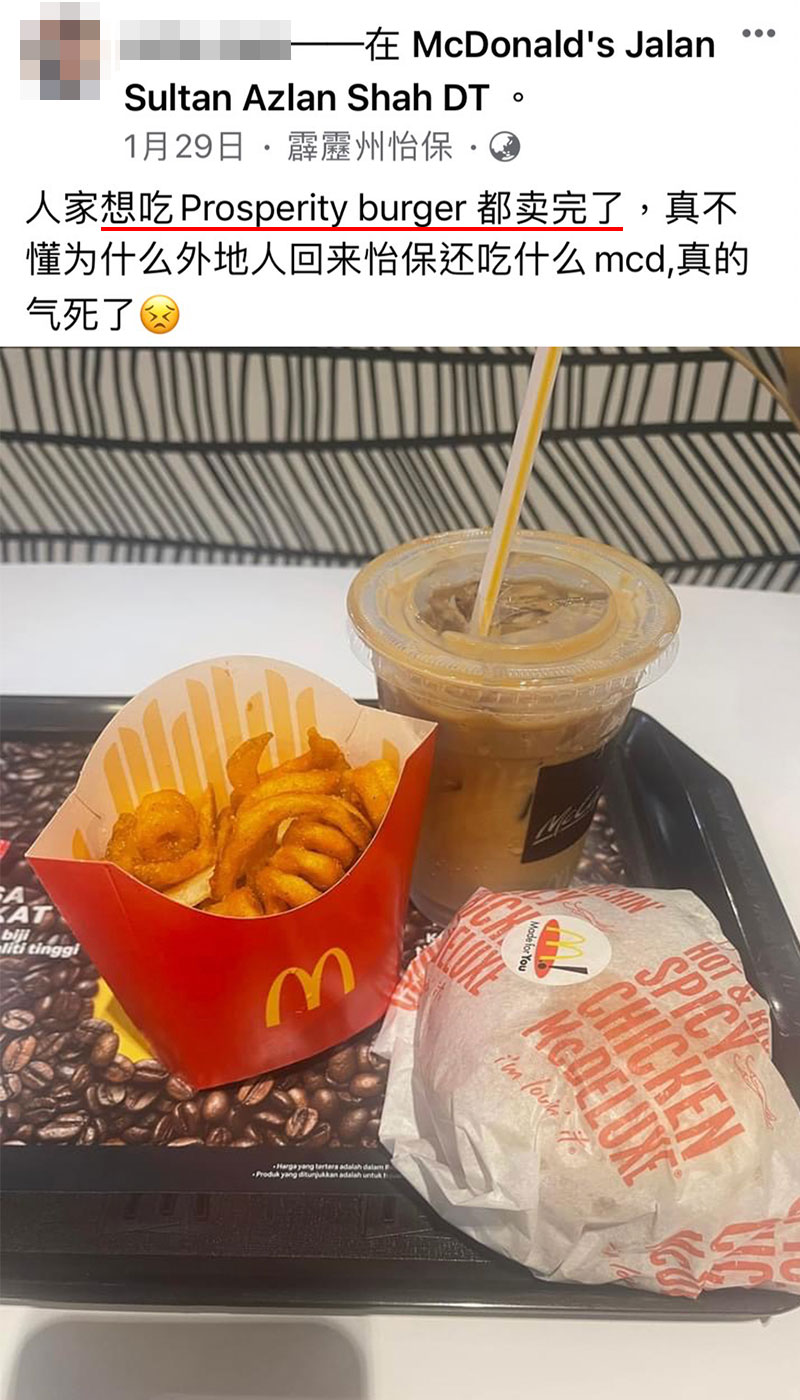Open the poster's profile picture

point(61,52)
